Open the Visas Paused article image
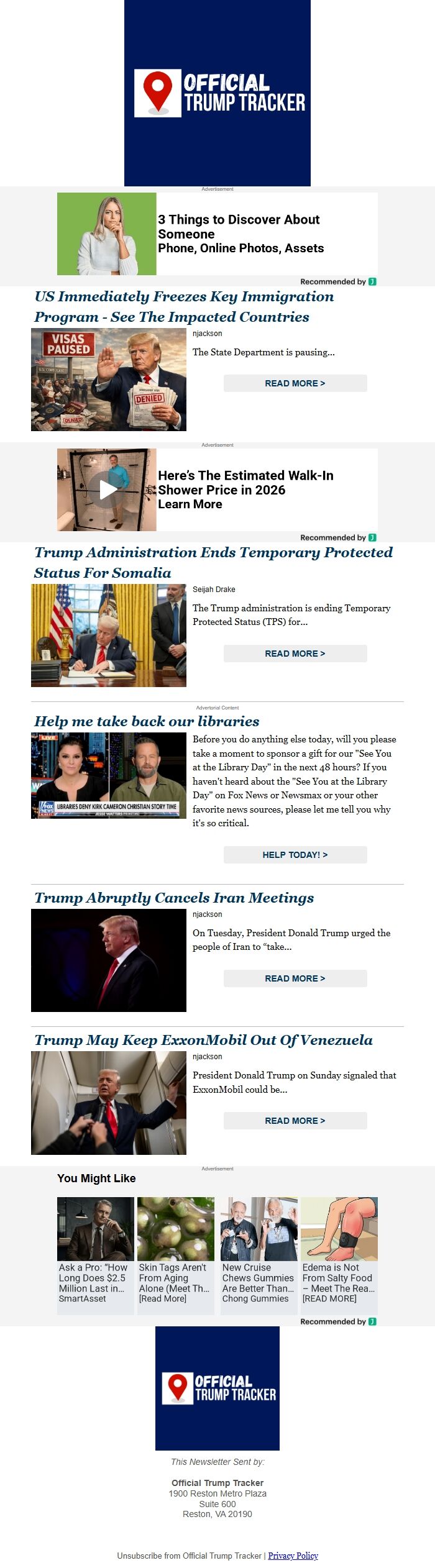This screenshot has height=1568, width=435. click(x=109, y=380)
